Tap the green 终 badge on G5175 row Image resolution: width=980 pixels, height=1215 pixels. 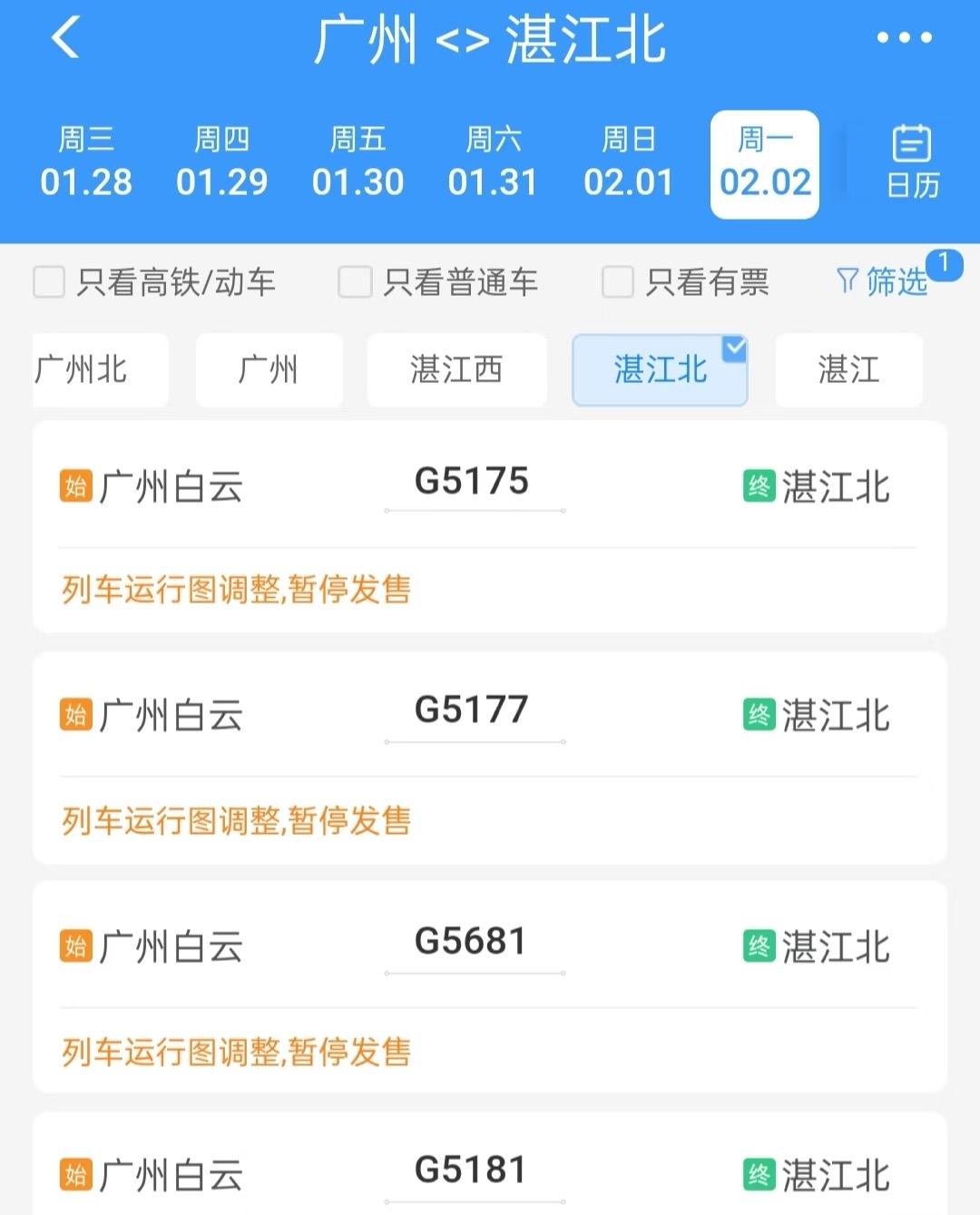click(760, 487)
